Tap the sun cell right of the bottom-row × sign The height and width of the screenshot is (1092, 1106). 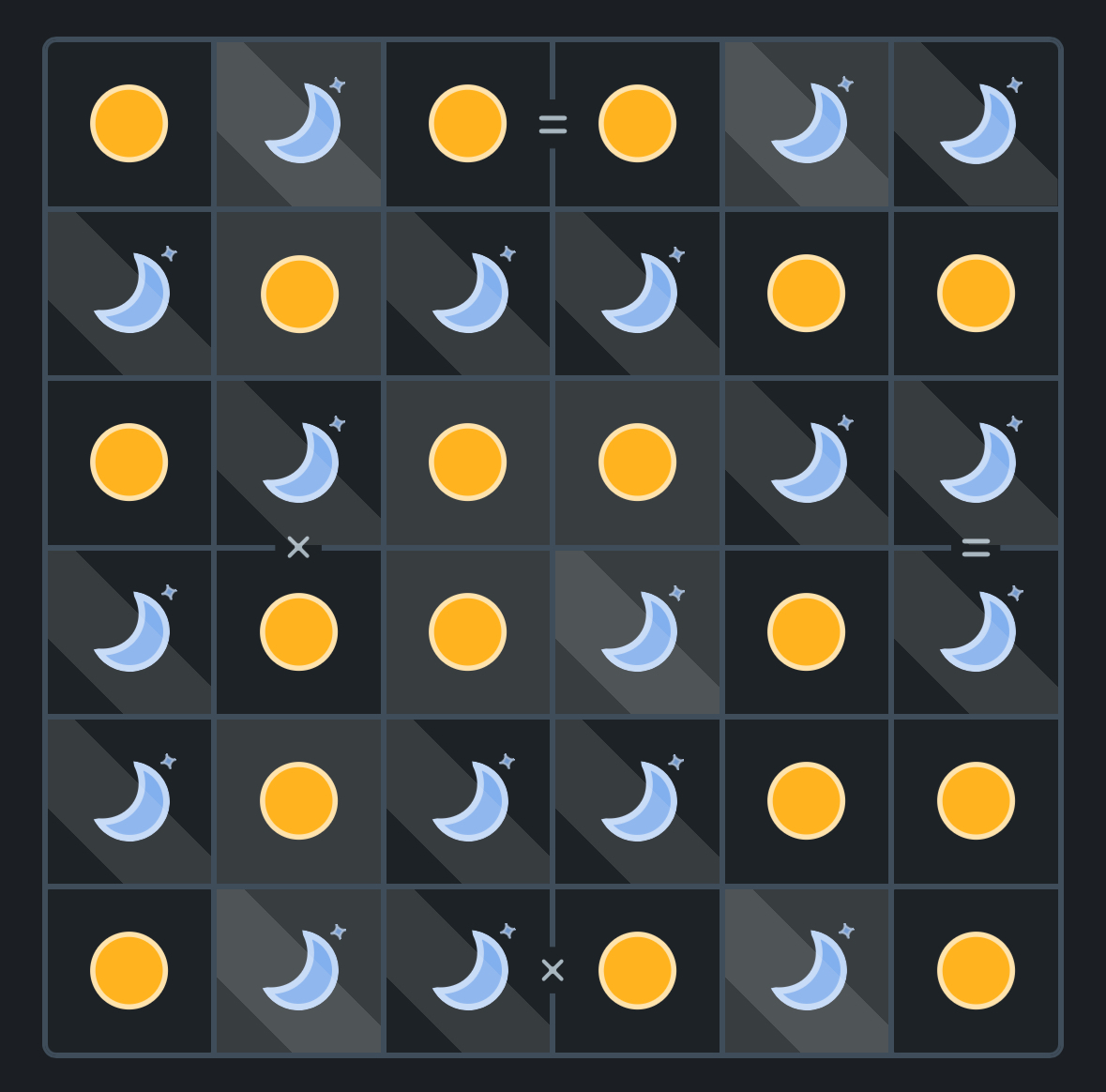637,970
